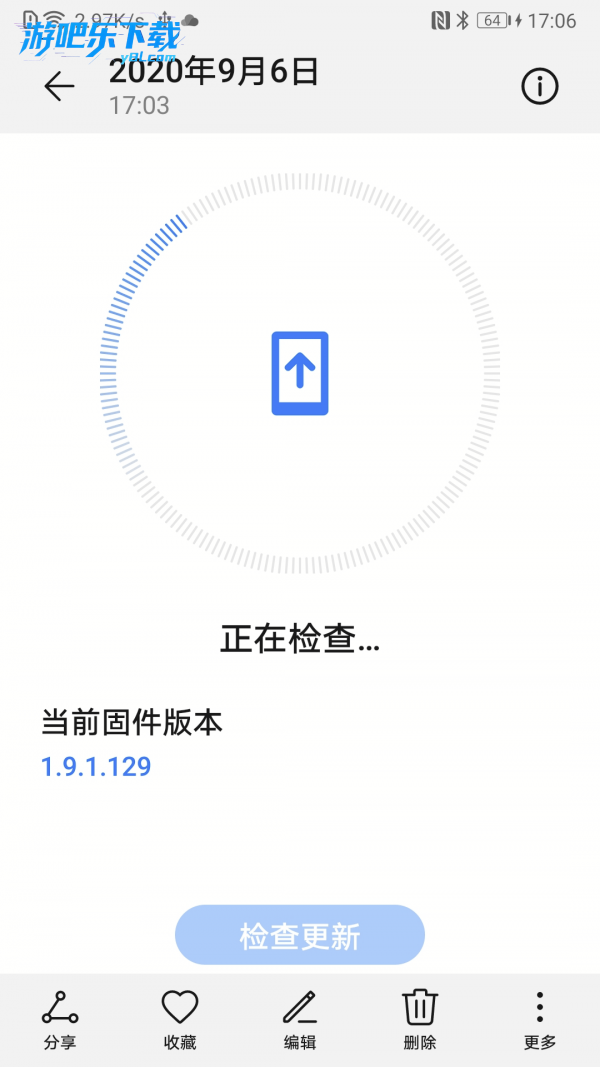Go back with the arrow icon
600x1067 pixels.
59,87
